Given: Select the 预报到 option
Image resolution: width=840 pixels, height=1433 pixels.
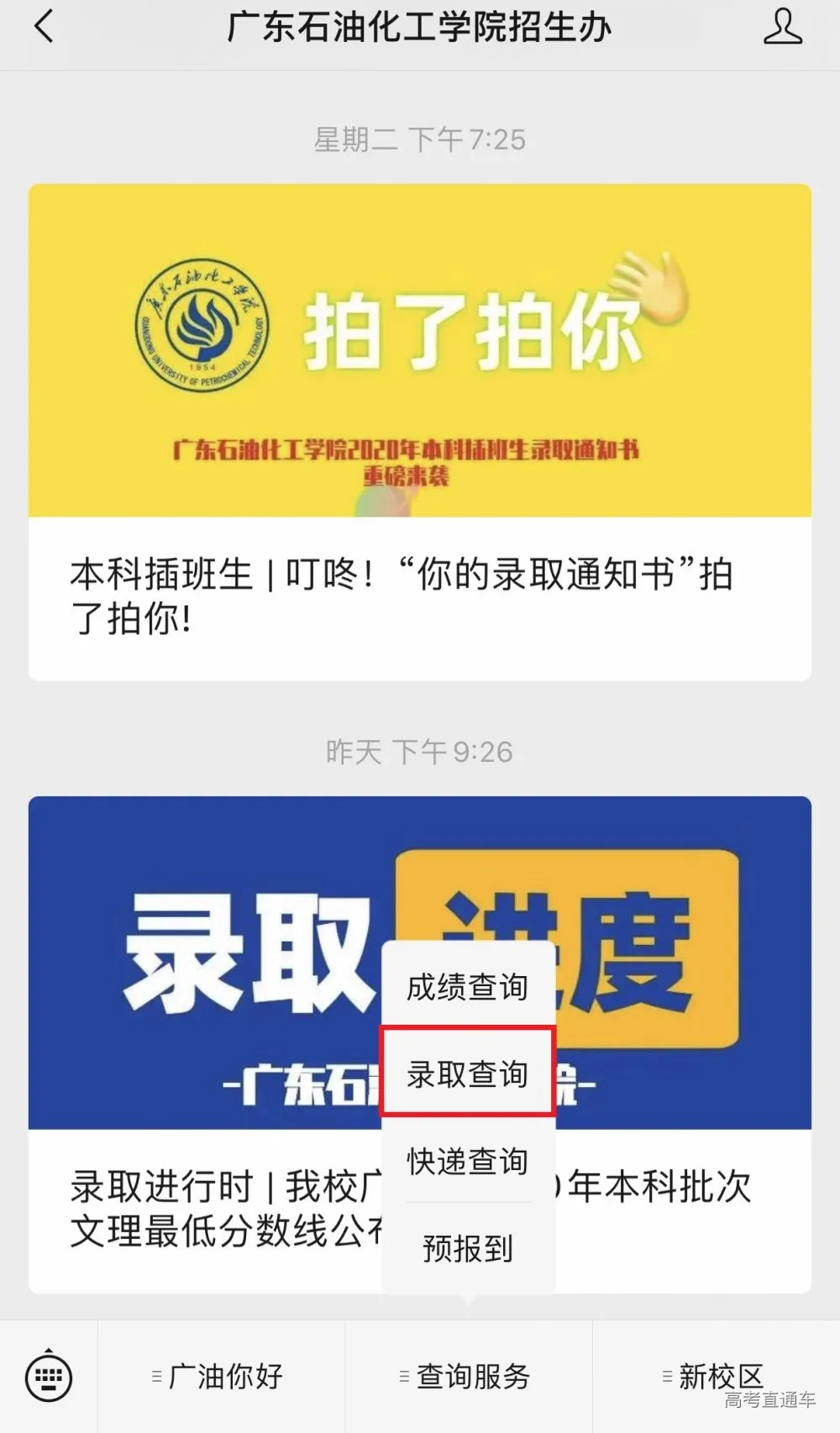Looking at the screenshot, I should (x=467, y=1248).
